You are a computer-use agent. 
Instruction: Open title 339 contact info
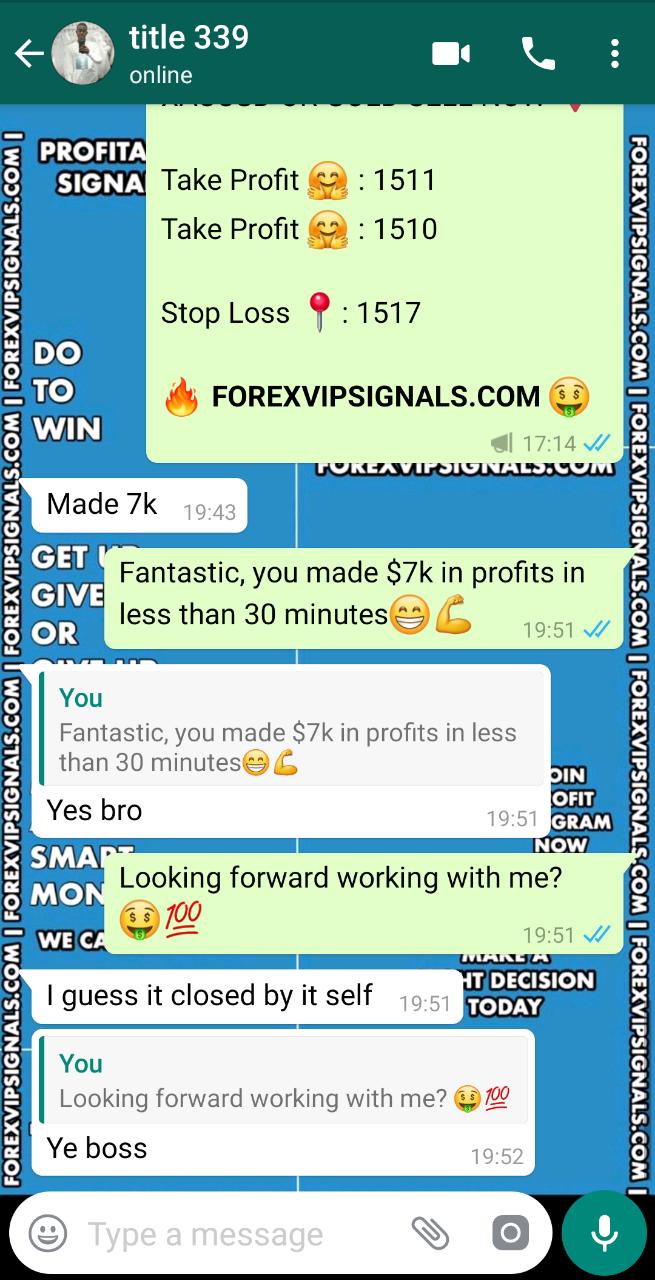click(190, 54)
